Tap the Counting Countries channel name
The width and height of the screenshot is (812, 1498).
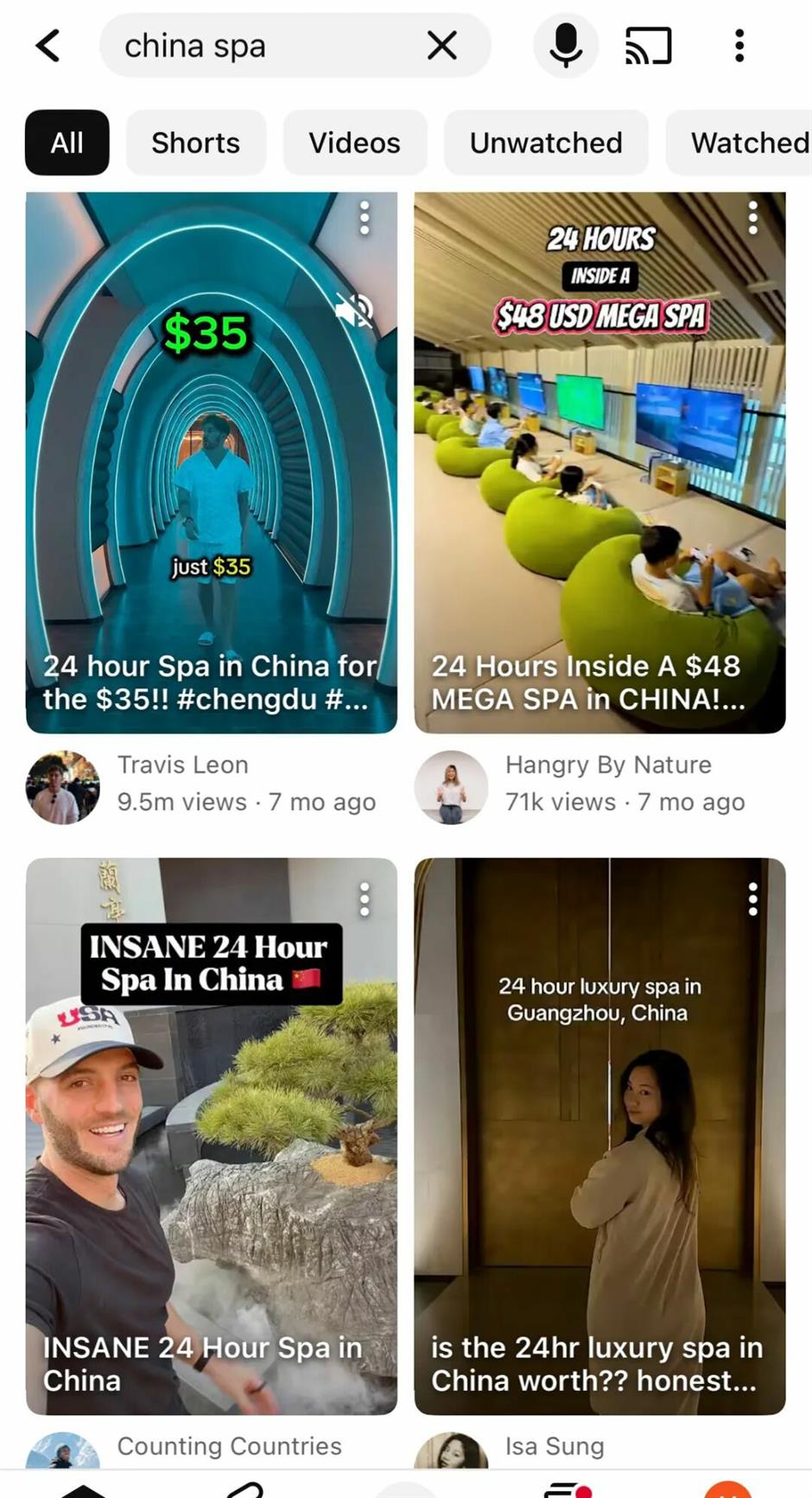[229, 1447]
